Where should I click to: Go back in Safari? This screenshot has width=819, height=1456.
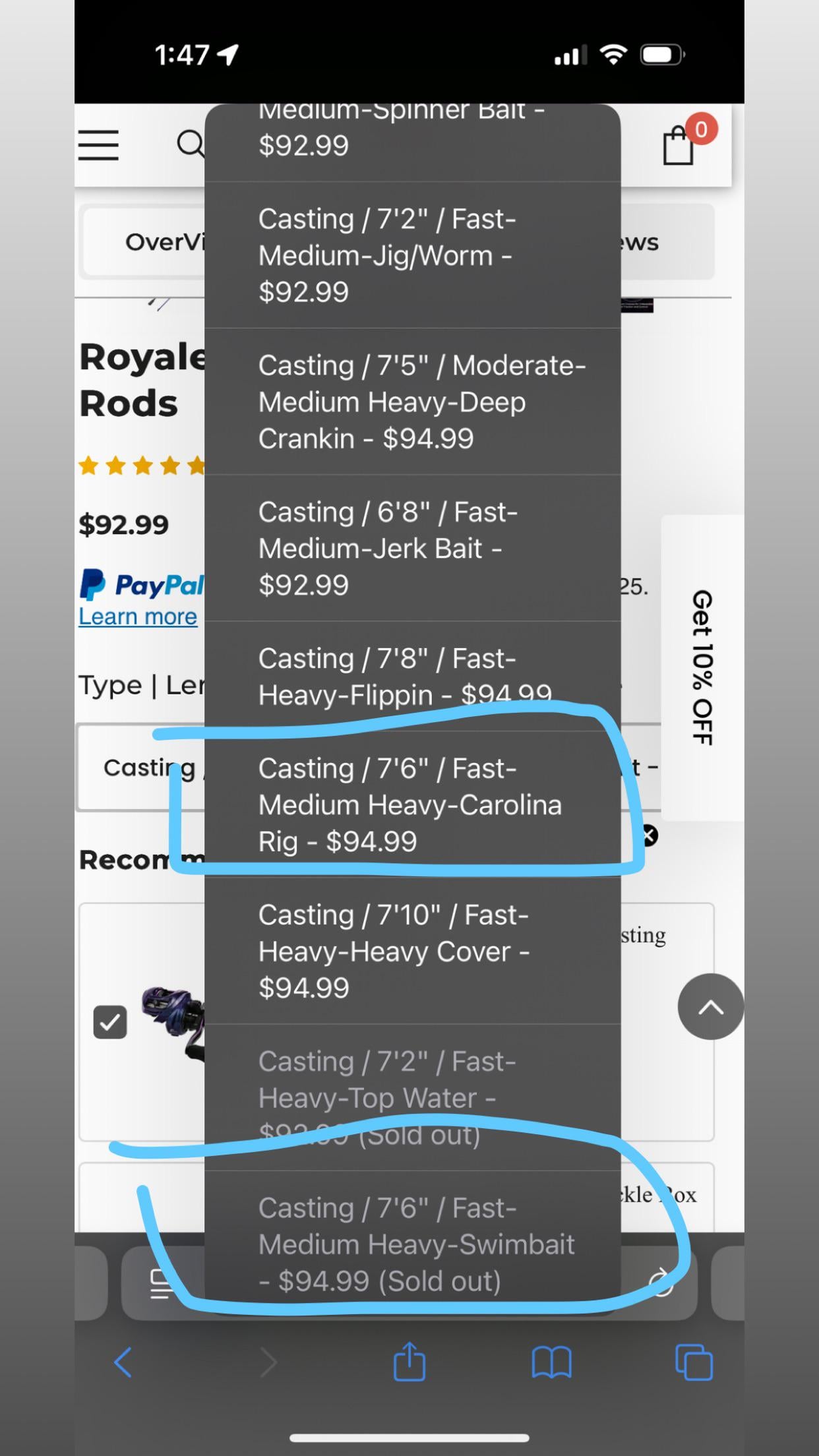pyautogui.click(x=123, y=1362)
